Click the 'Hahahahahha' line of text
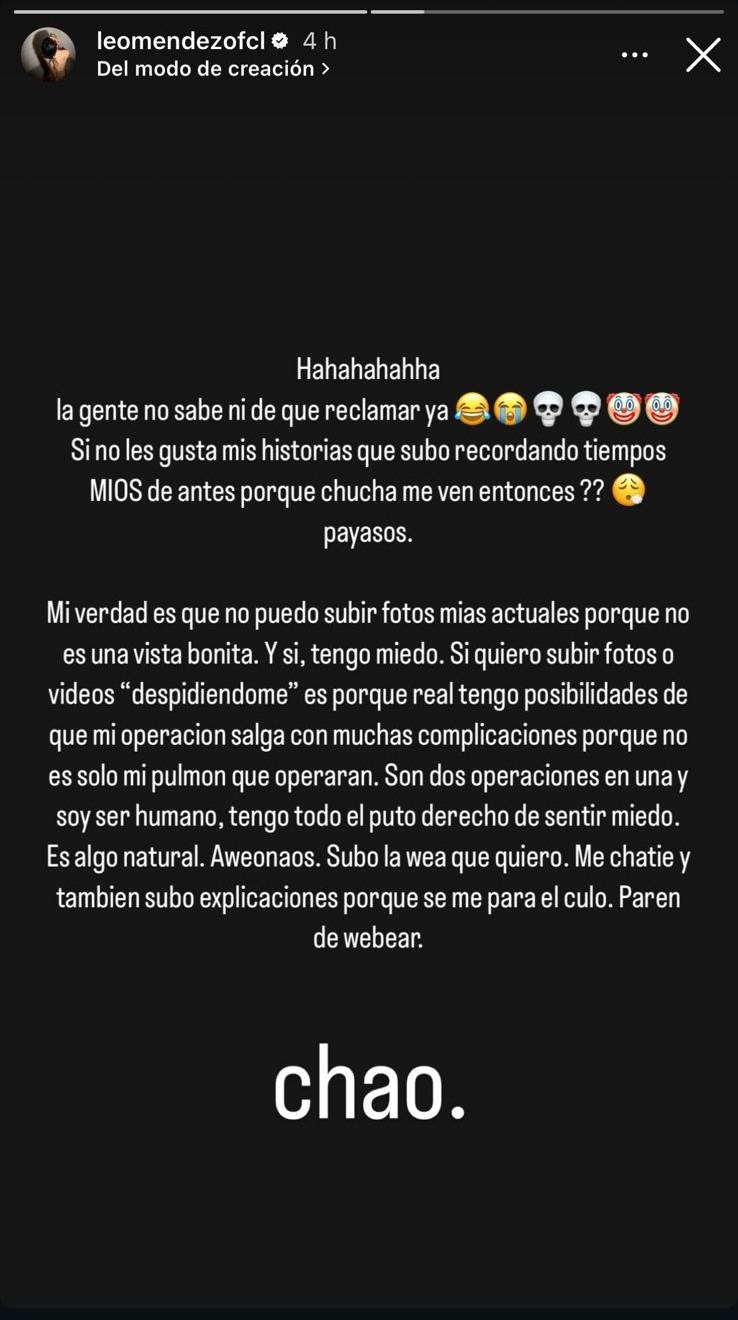The height and width of the screenshot is (1320, 738). point(369,370)
